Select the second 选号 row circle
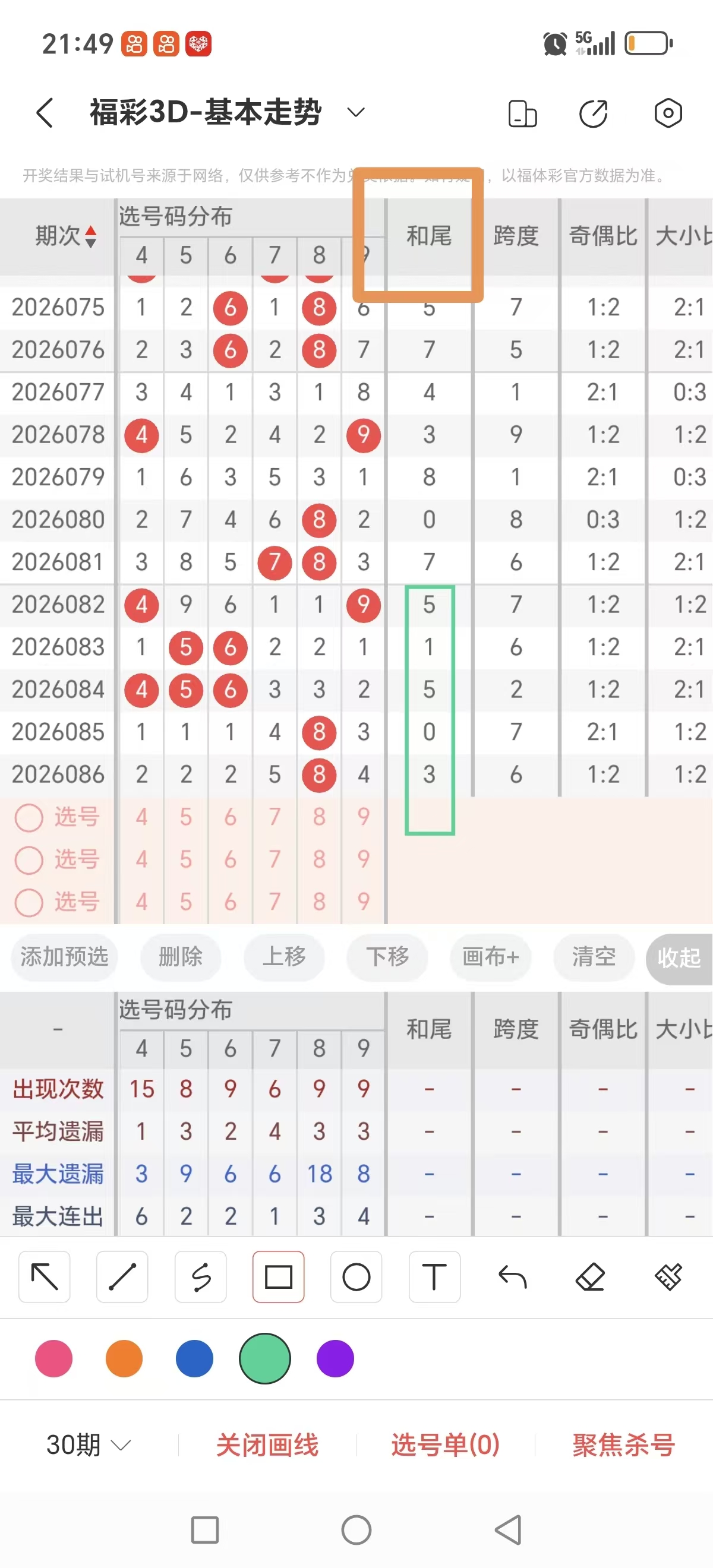Image resolution: width=713 pixels, height=1568 pixels. click(x=29, y=860)
